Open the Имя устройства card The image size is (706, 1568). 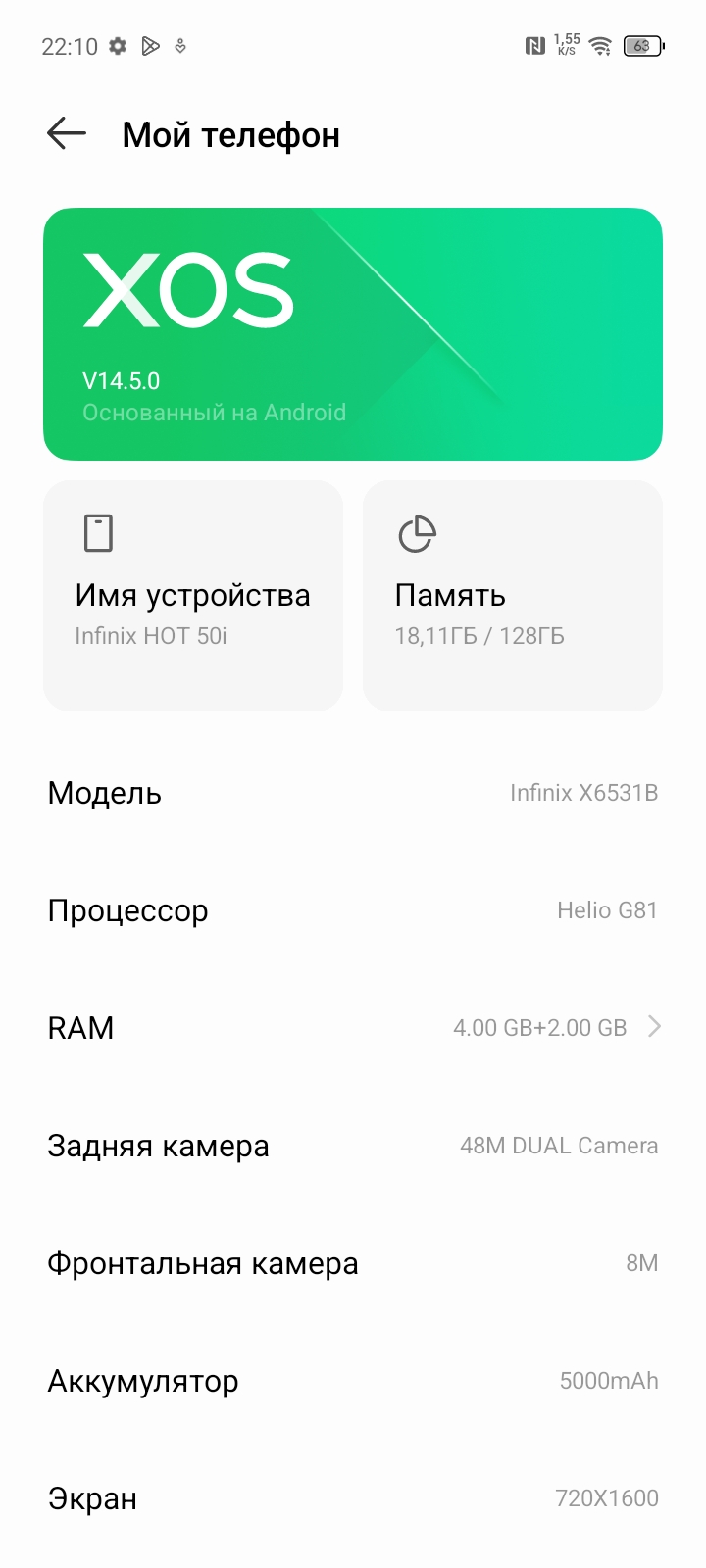193,595
